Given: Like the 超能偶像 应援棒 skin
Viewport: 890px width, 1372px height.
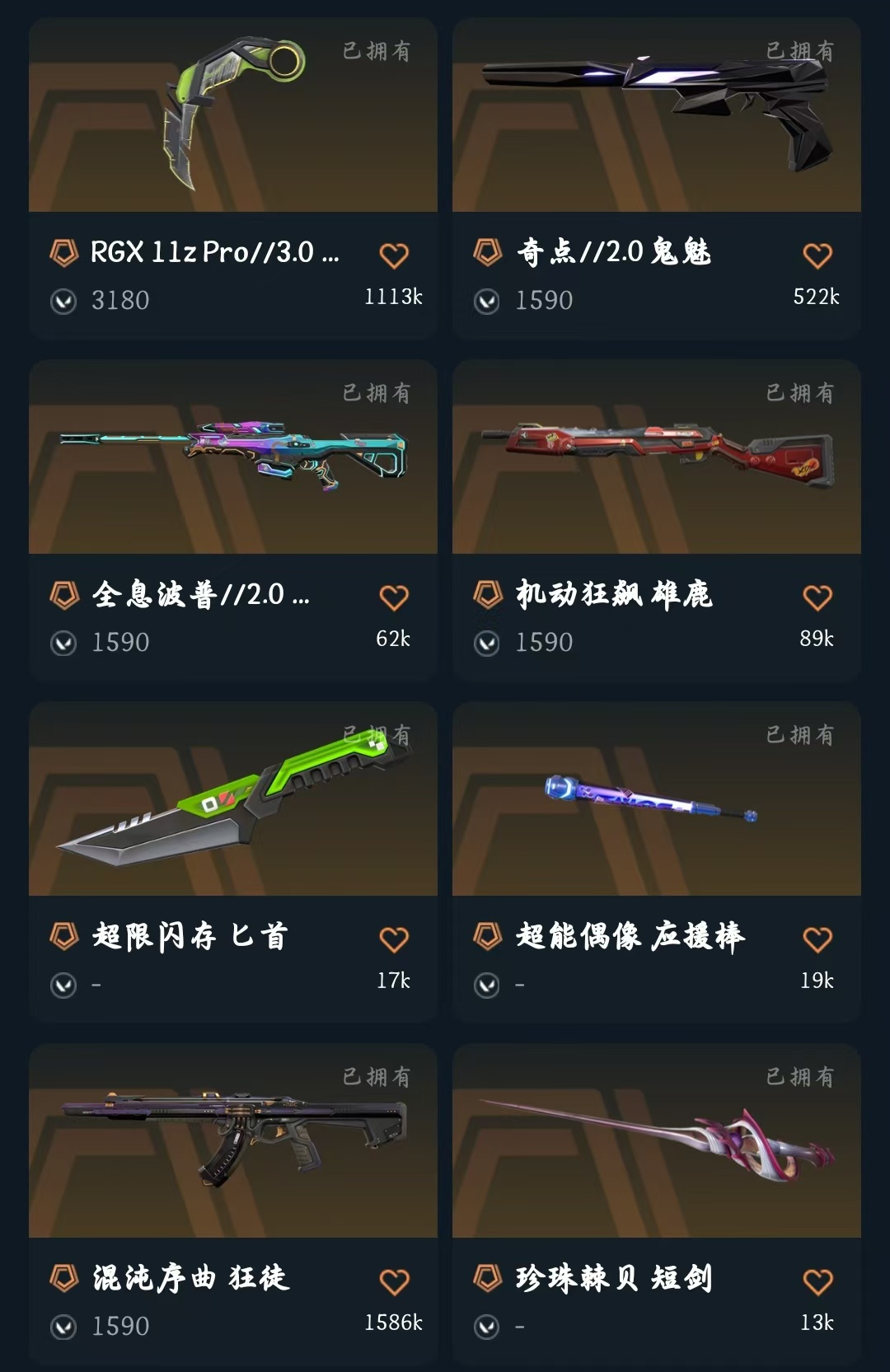Looking at the screenshot, I should pos(817,939).
